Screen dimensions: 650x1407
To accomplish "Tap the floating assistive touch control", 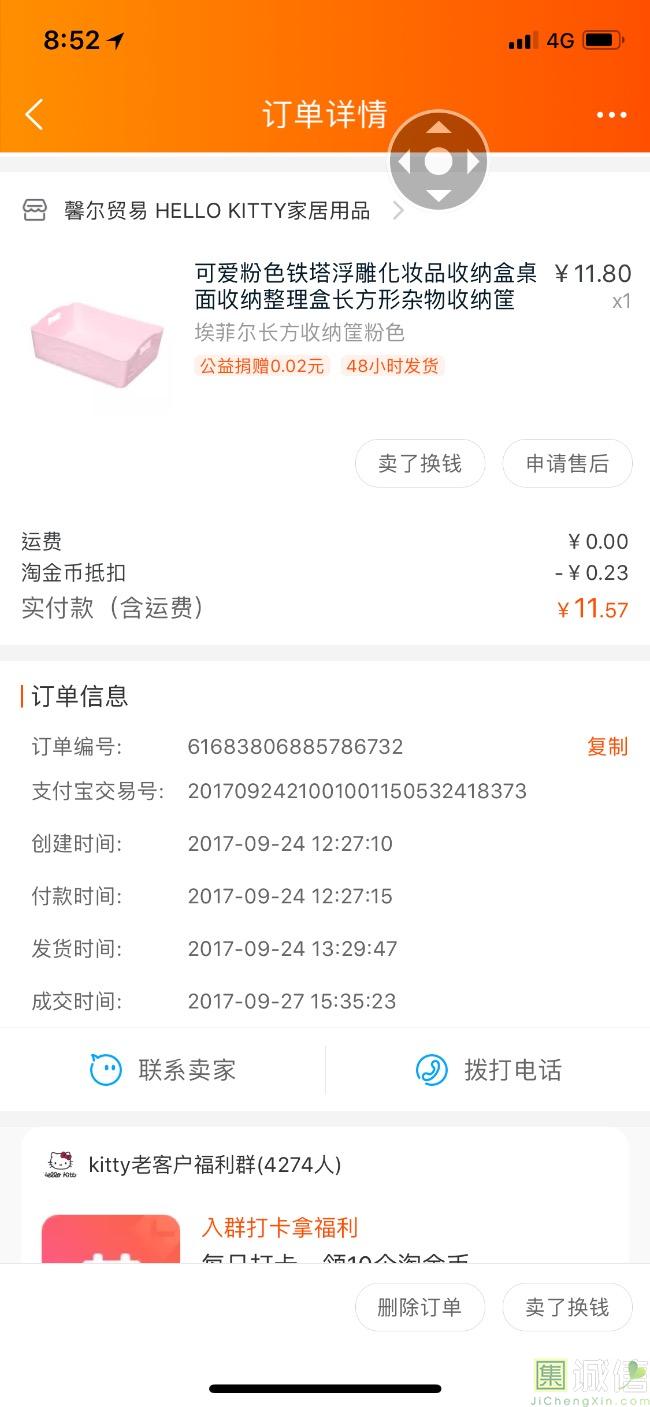I will tap(438, 161).
